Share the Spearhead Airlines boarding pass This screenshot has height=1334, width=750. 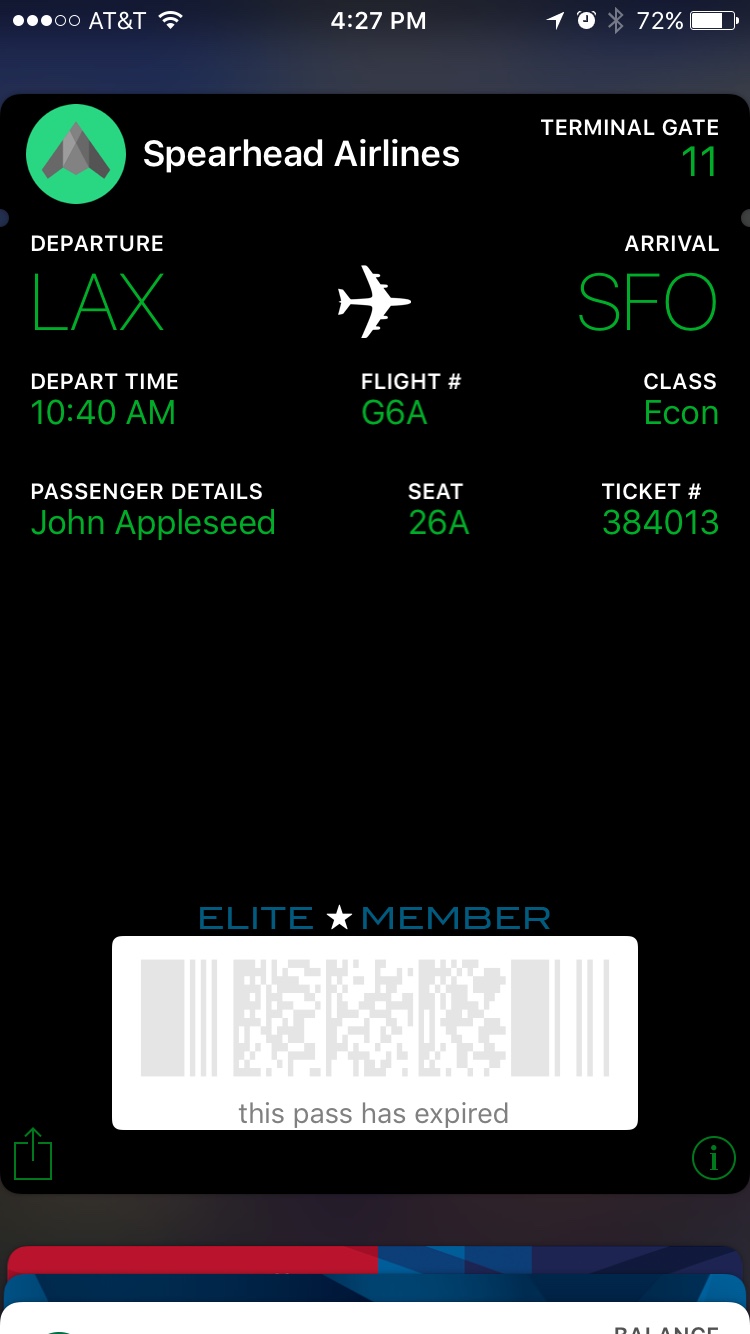(x=33, y=1154)
